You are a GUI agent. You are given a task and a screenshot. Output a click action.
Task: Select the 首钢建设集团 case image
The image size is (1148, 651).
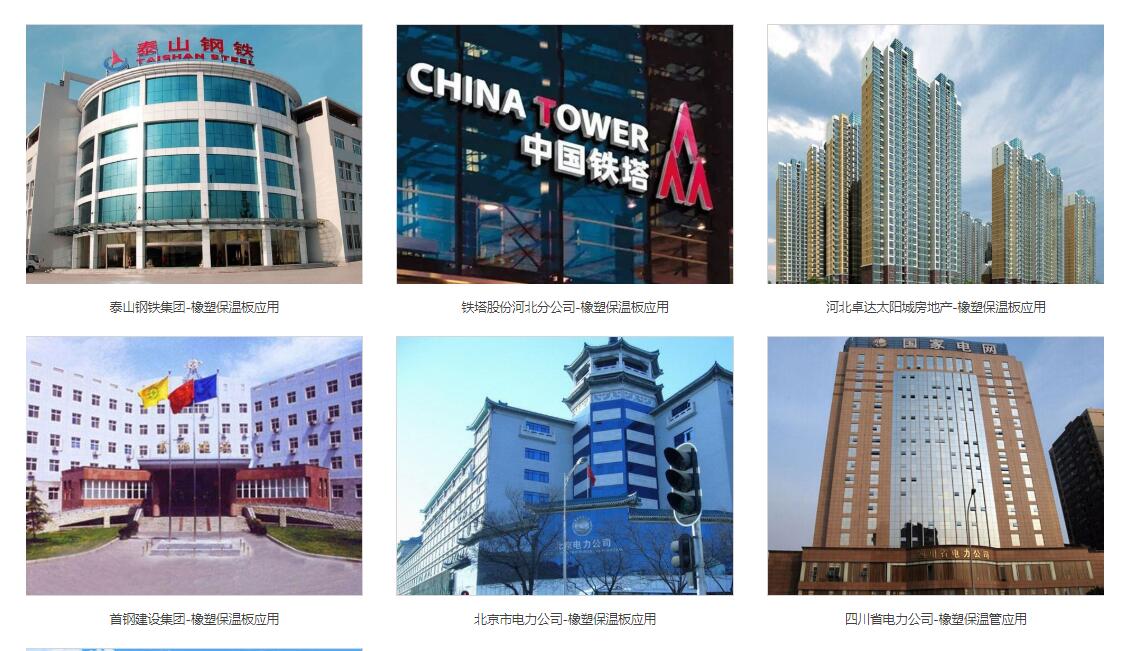coord(194,466)
